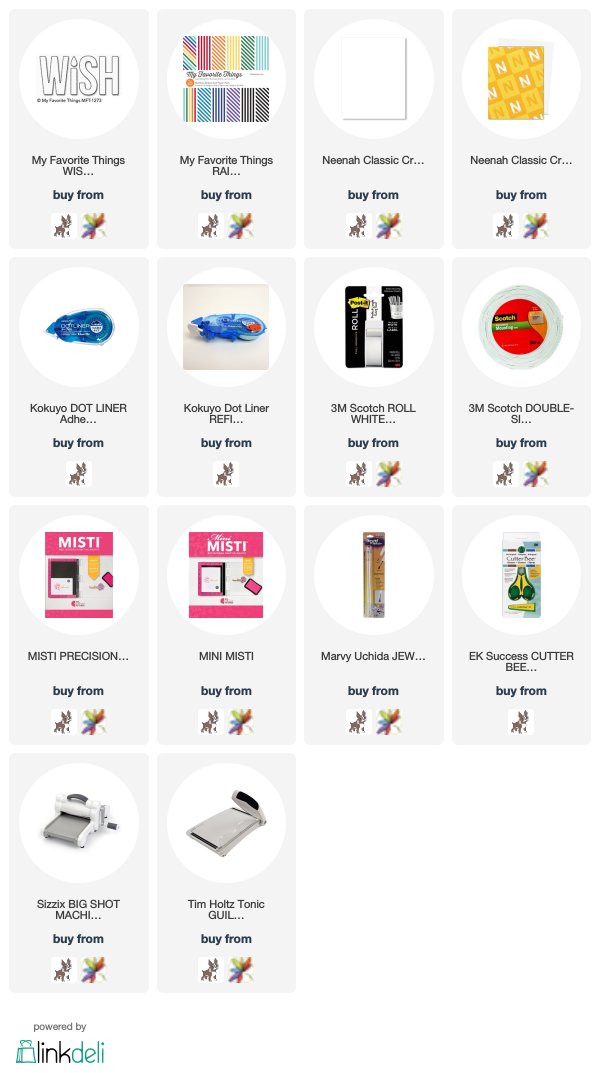This screenshot has width=600, height=1073.
Task: Tap the colorful flower shop icon under MINI MISTI
Action: click(241, 722)
